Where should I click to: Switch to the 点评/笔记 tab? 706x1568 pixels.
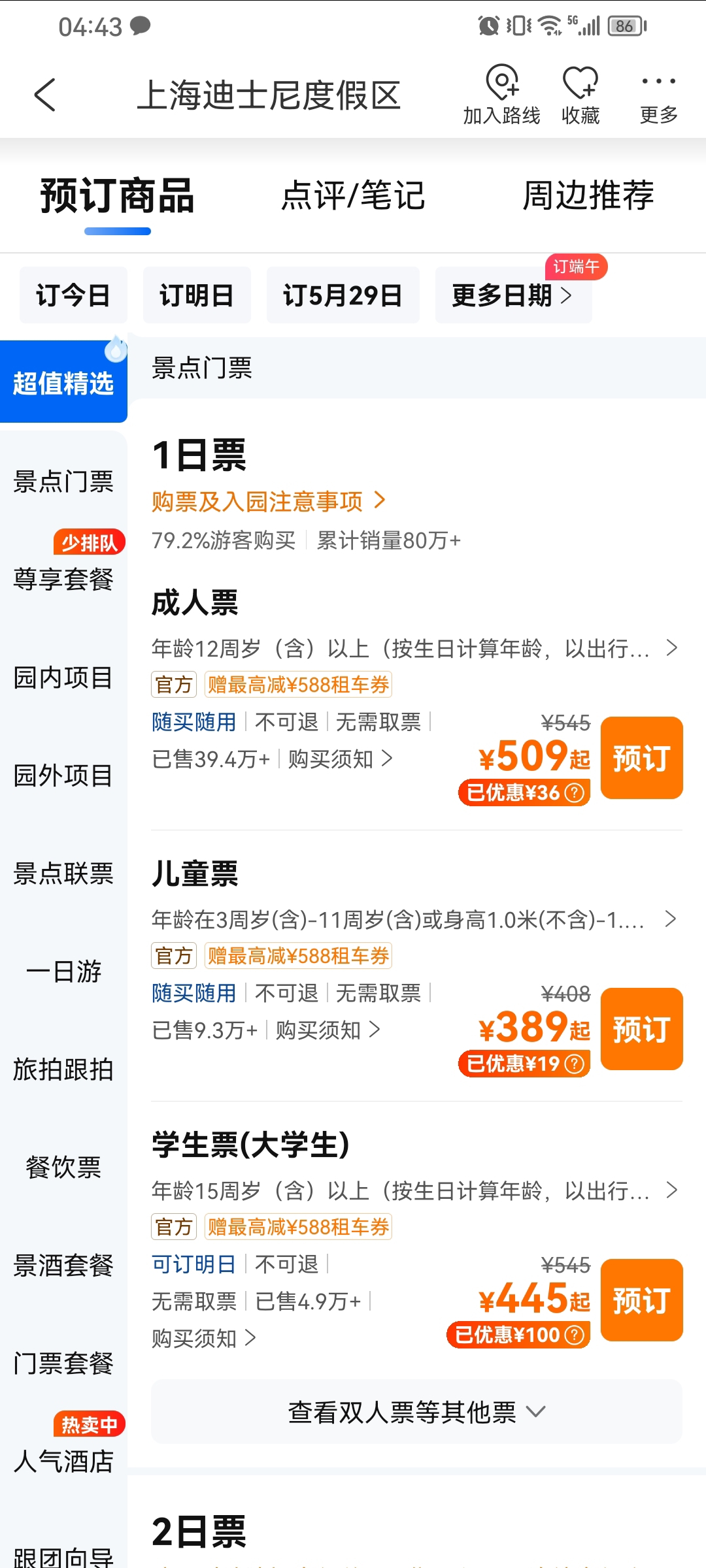coord(353,196)
